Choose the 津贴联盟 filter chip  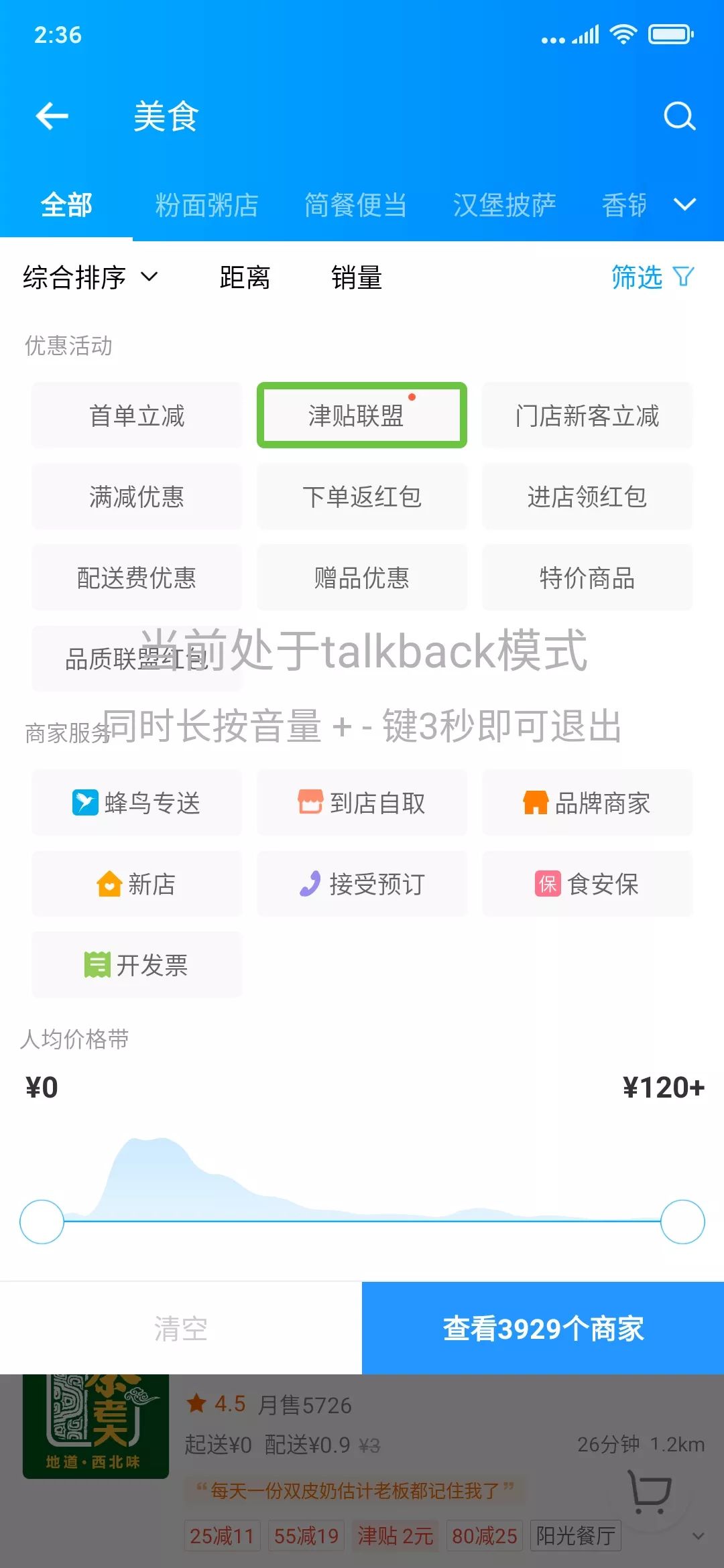[361, 415]
